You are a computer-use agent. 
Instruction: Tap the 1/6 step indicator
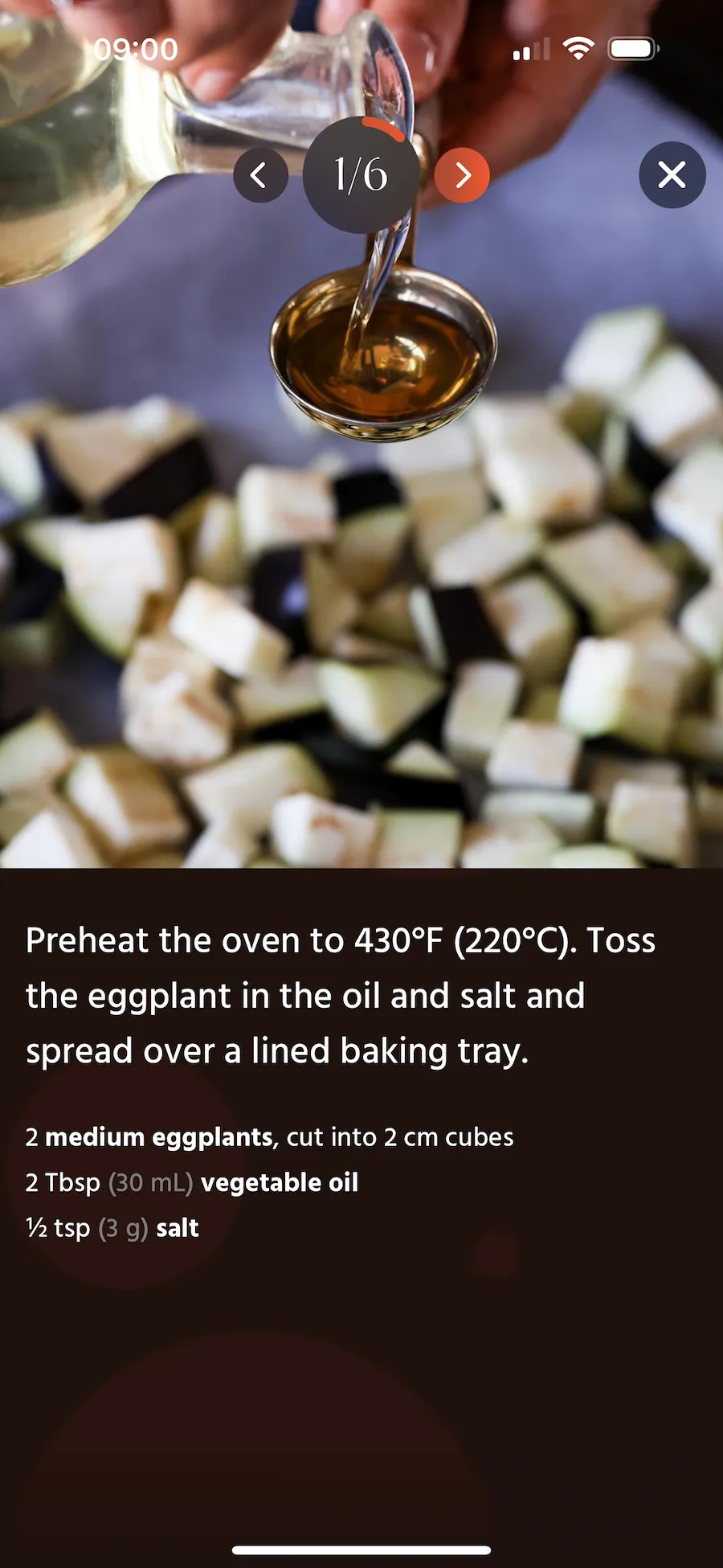[361, 175]
